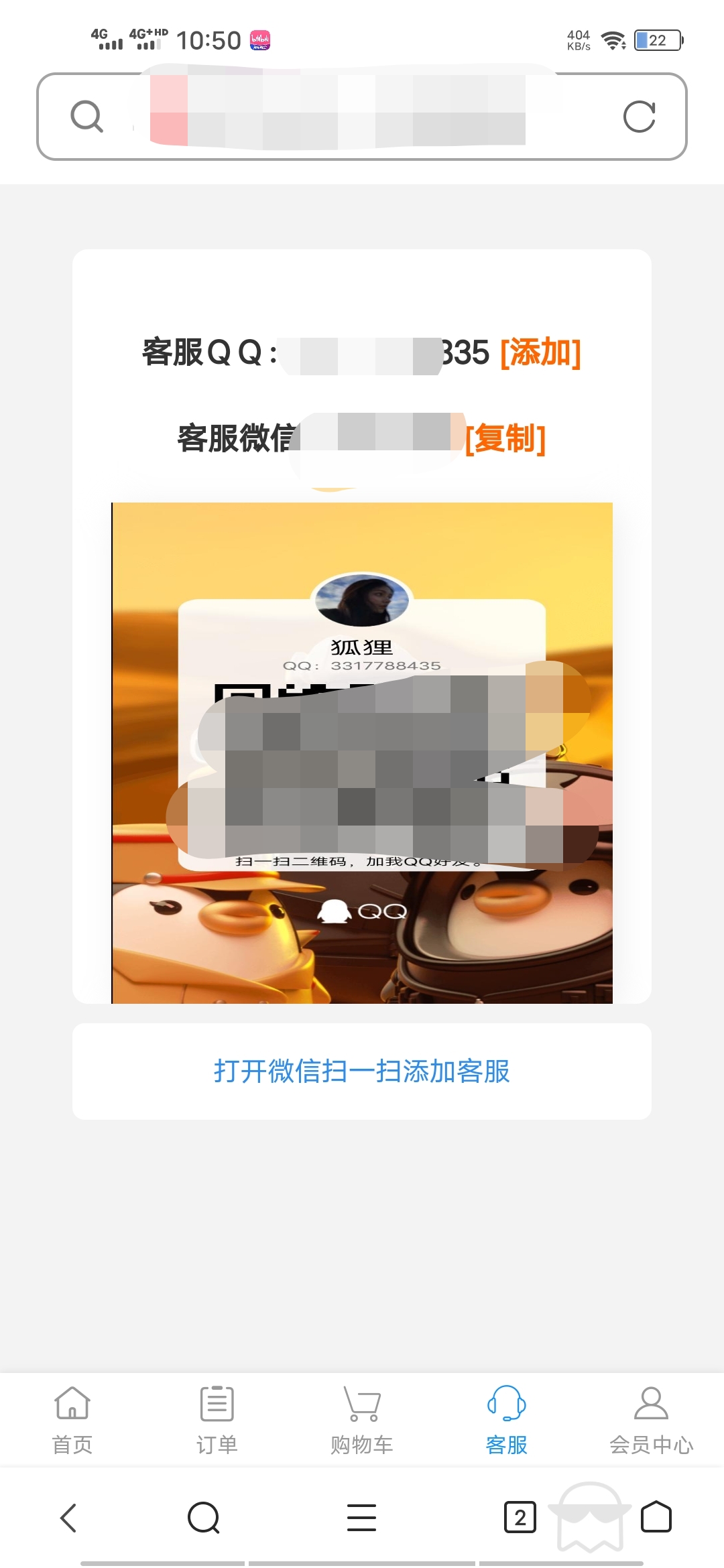Tap [添加] to add customer service QQ
The height and width of the screenshot is (1568, 724).
542,354
